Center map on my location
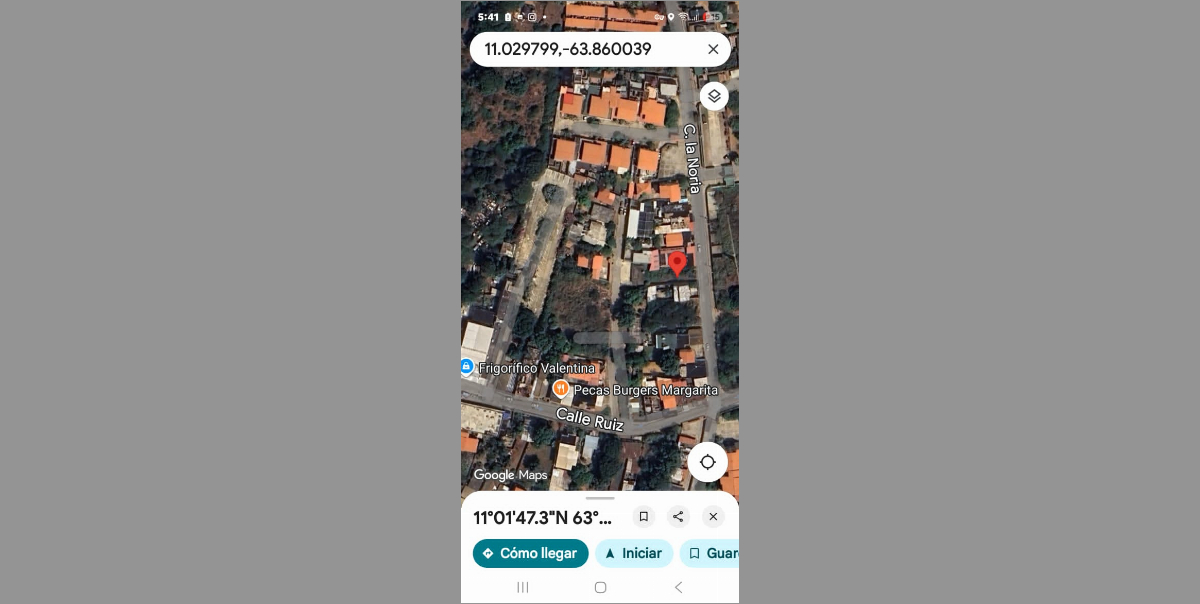 click(708, 462)
